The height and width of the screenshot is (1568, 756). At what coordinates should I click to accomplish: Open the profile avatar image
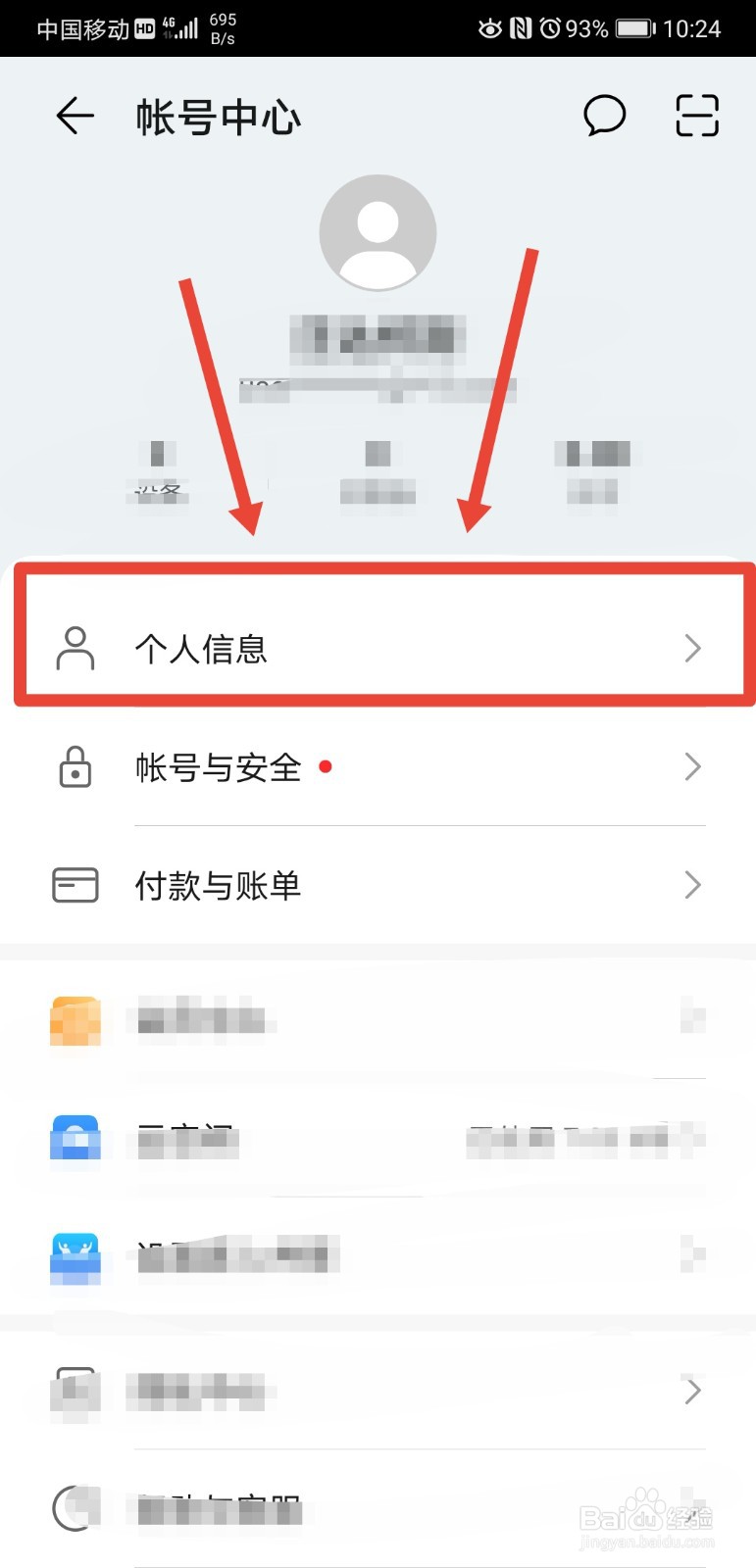pyautogui.click(x=378, y=231)
